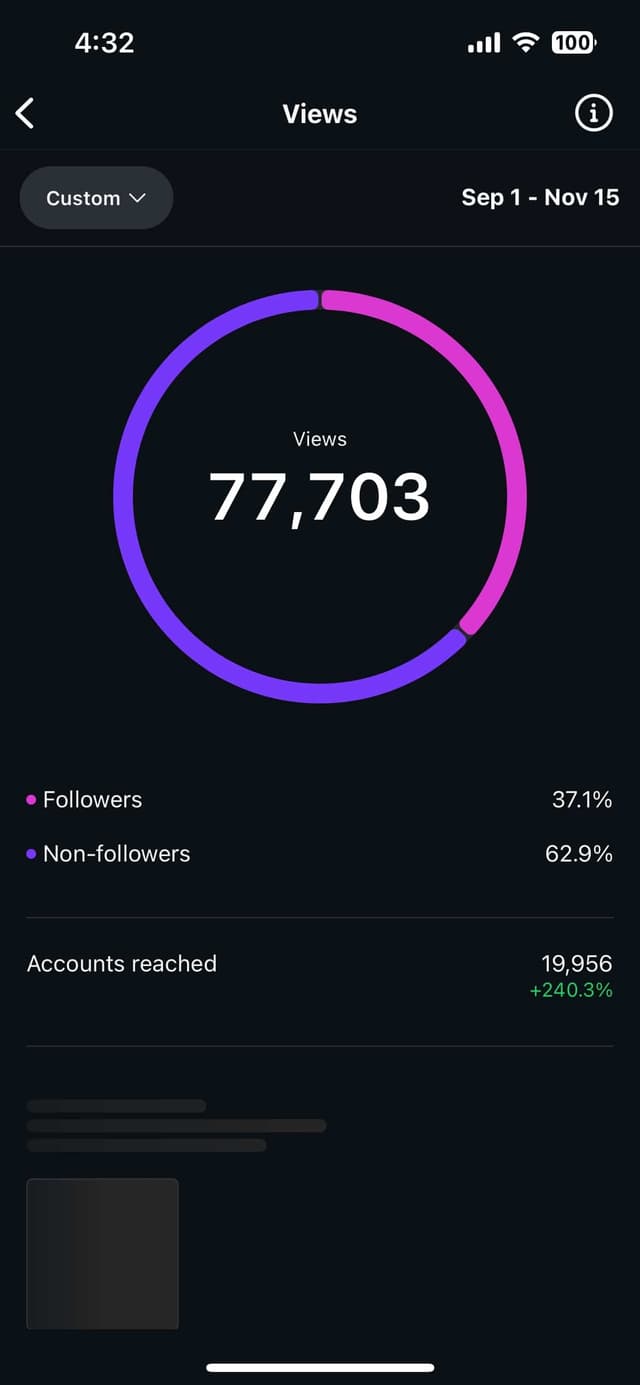Open the info icon about Views

click(x=593, y=114)
